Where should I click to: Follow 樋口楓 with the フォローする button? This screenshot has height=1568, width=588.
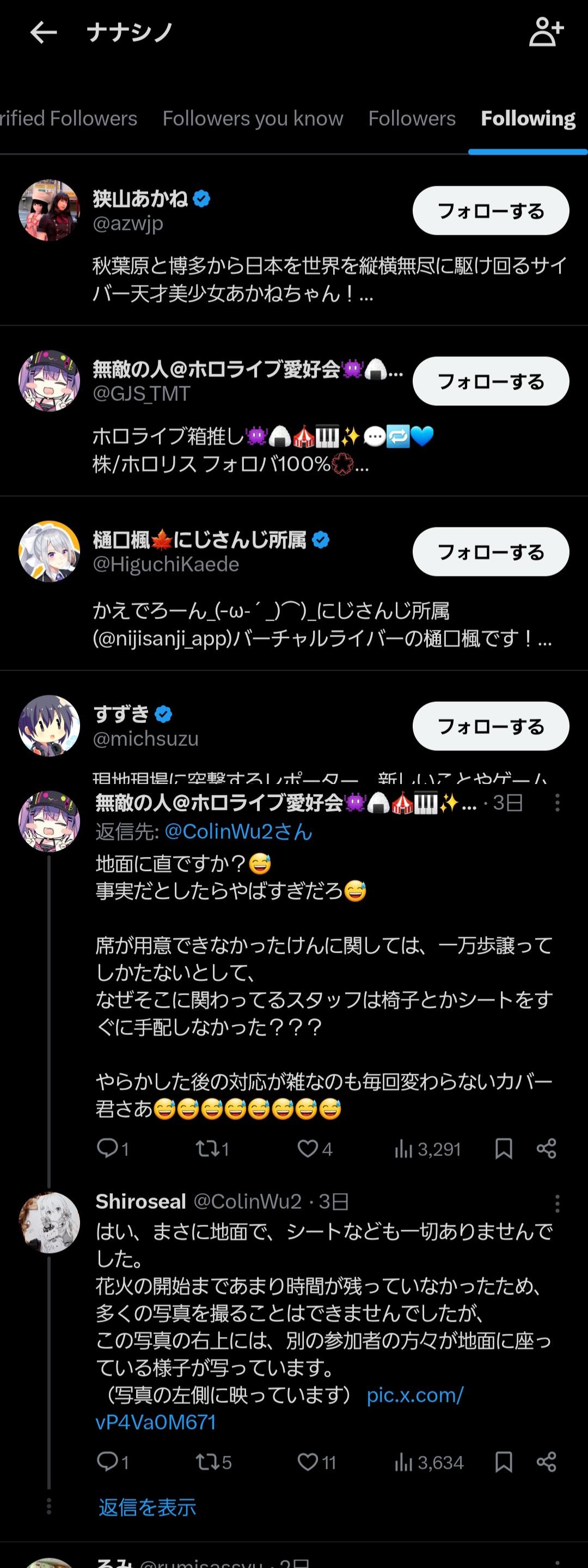tap(491, 551)
